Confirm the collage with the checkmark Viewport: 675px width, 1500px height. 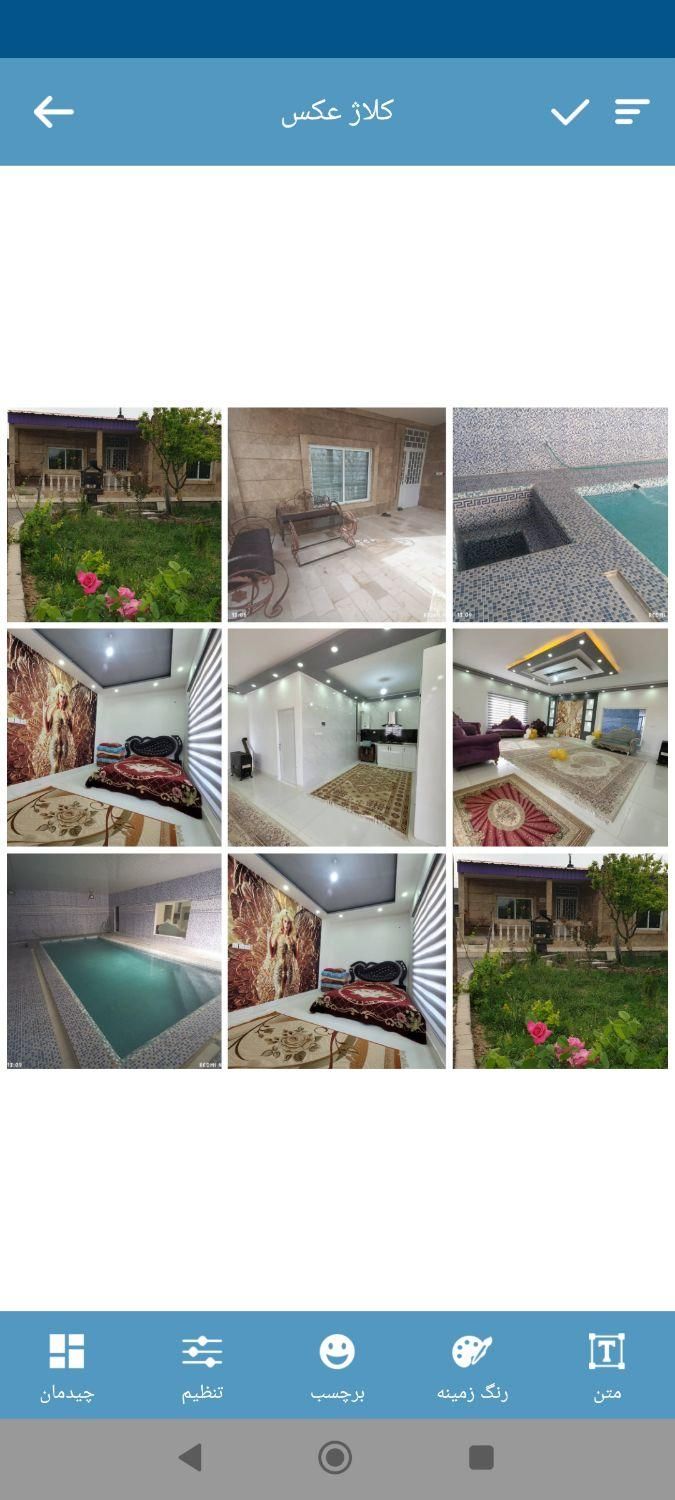[x=569, y=111]
